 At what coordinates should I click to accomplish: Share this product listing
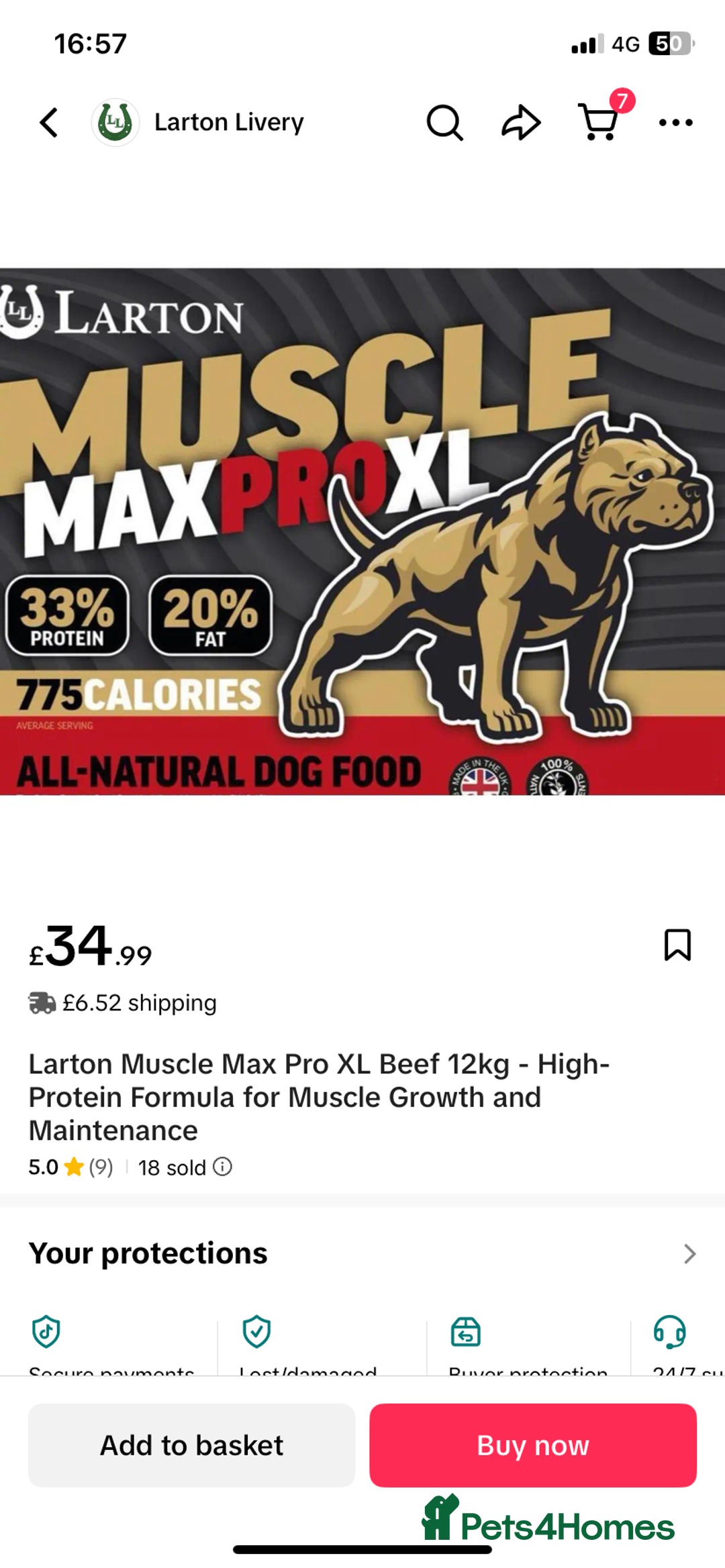[521, 123]
